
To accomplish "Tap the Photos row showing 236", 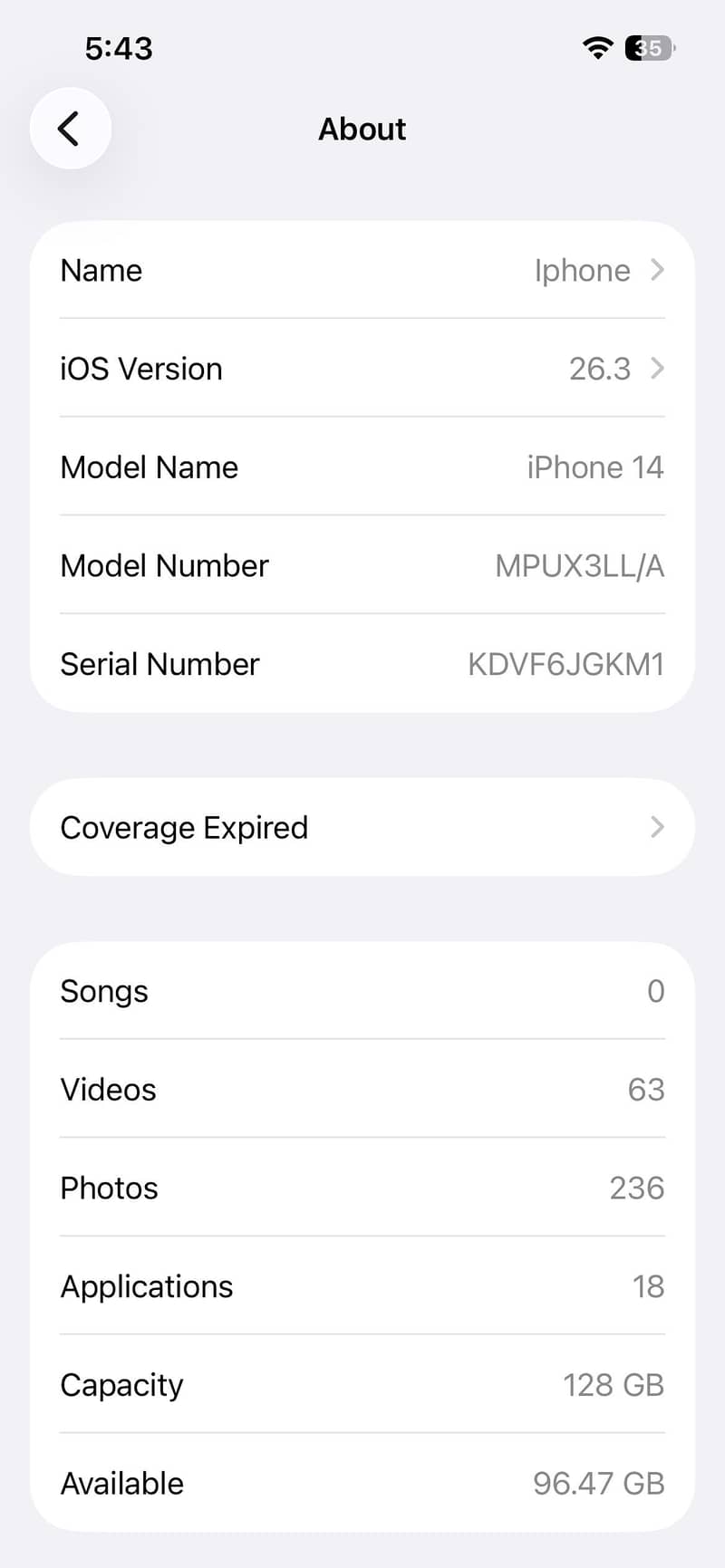I will (x=362, y=1188).
